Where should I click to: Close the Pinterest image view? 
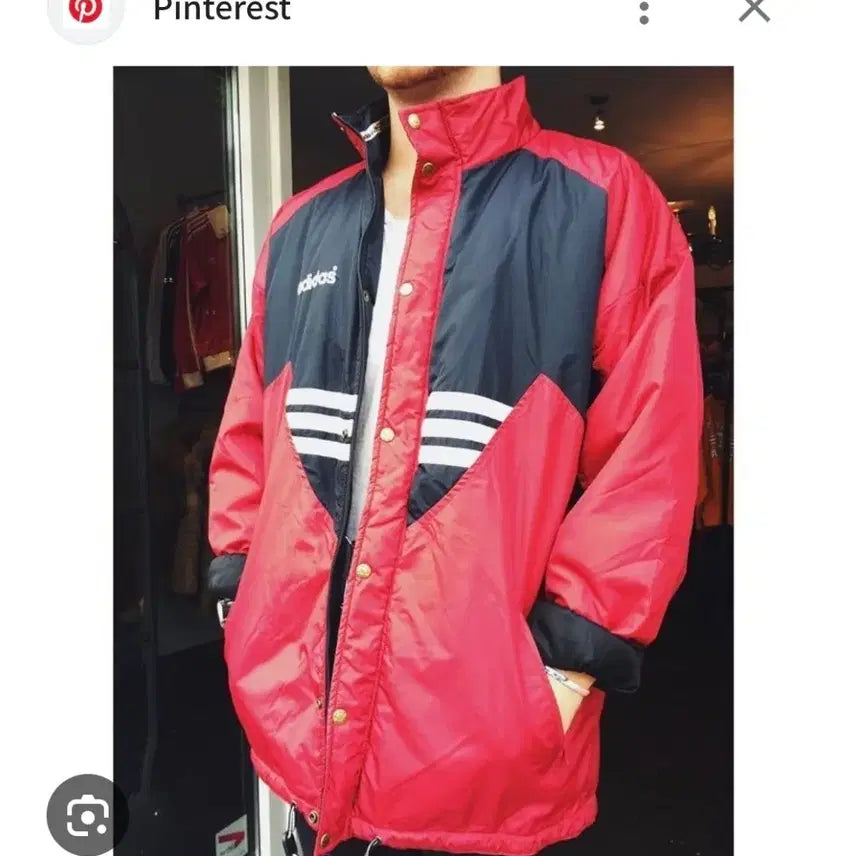pyautogui.click(x=754, y=10)
